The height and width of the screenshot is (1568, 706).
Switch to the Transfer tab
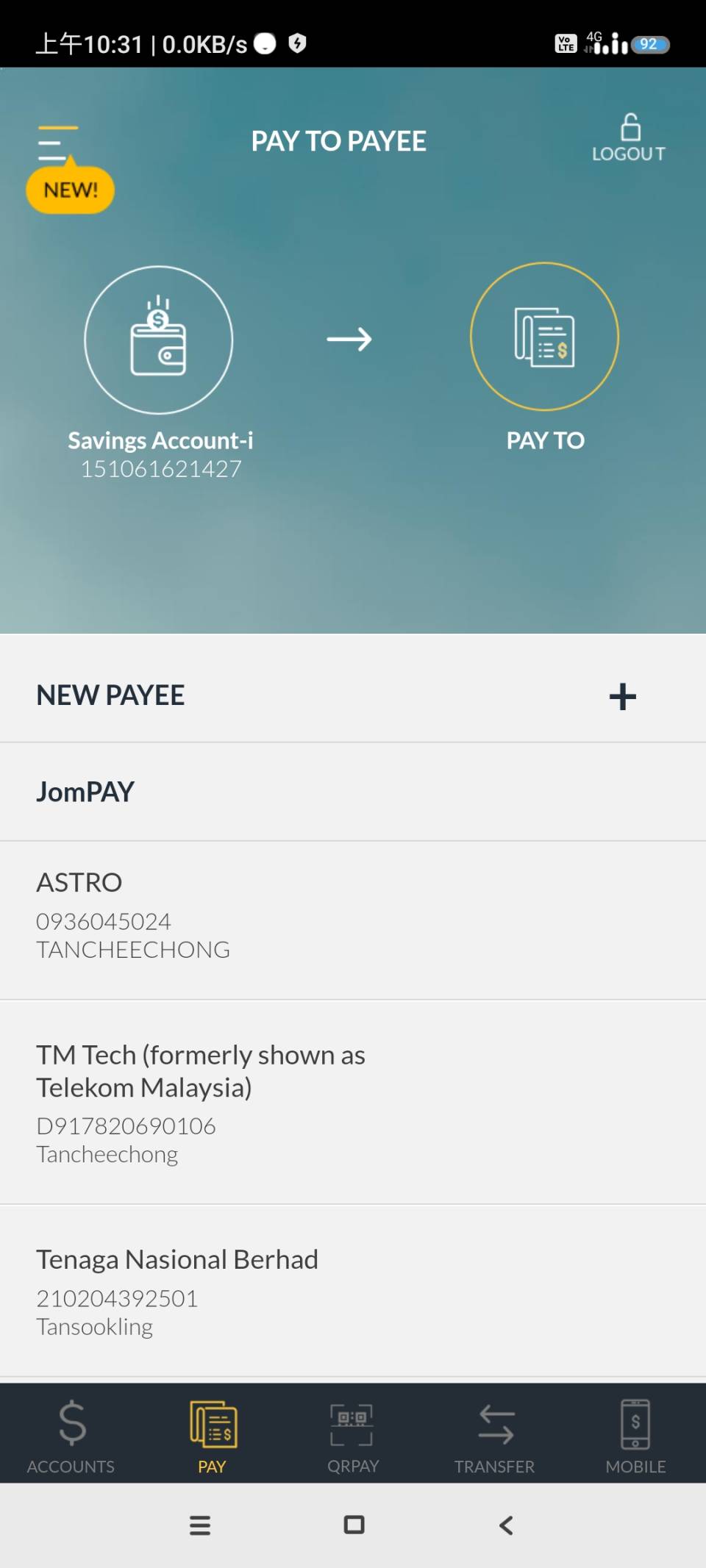click(494, 1435)
